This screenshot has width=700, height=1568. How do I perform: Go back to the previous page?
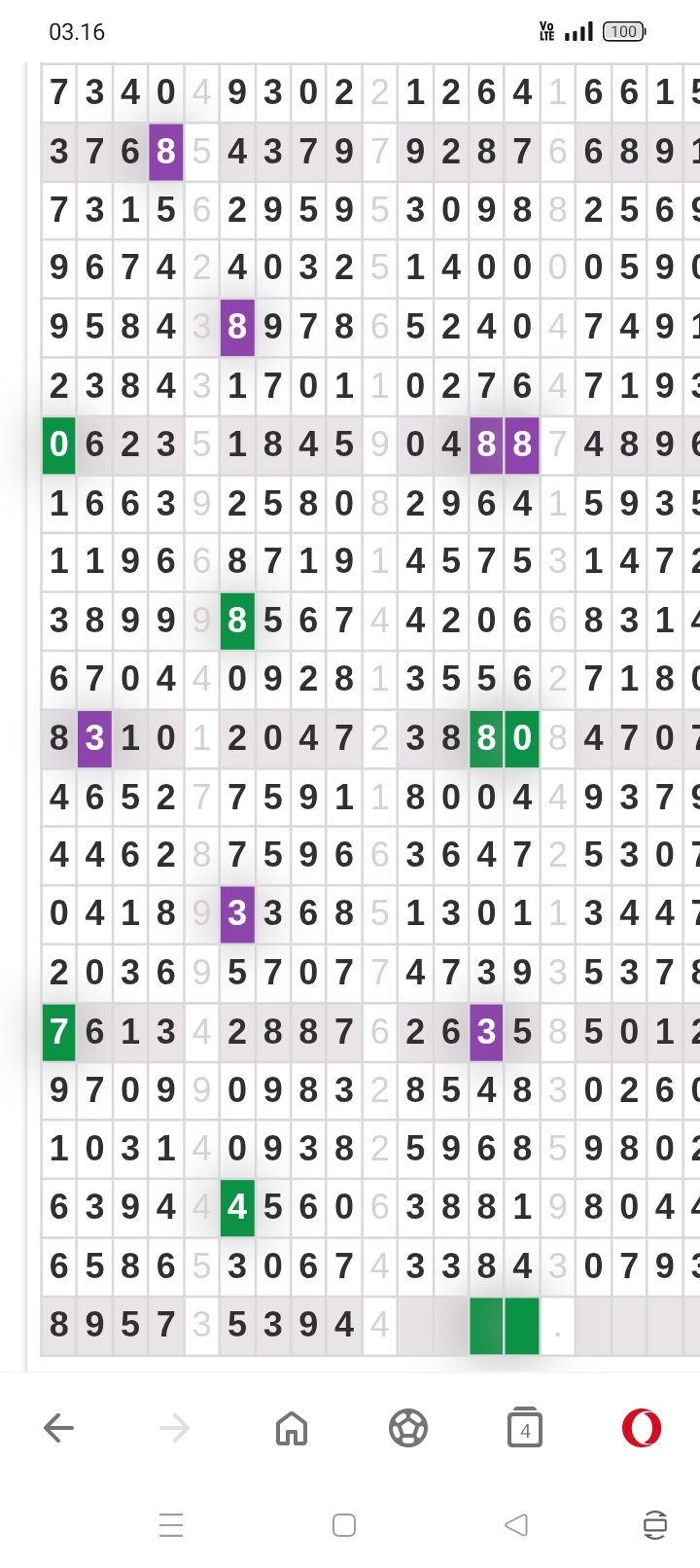coord(59,1428)
